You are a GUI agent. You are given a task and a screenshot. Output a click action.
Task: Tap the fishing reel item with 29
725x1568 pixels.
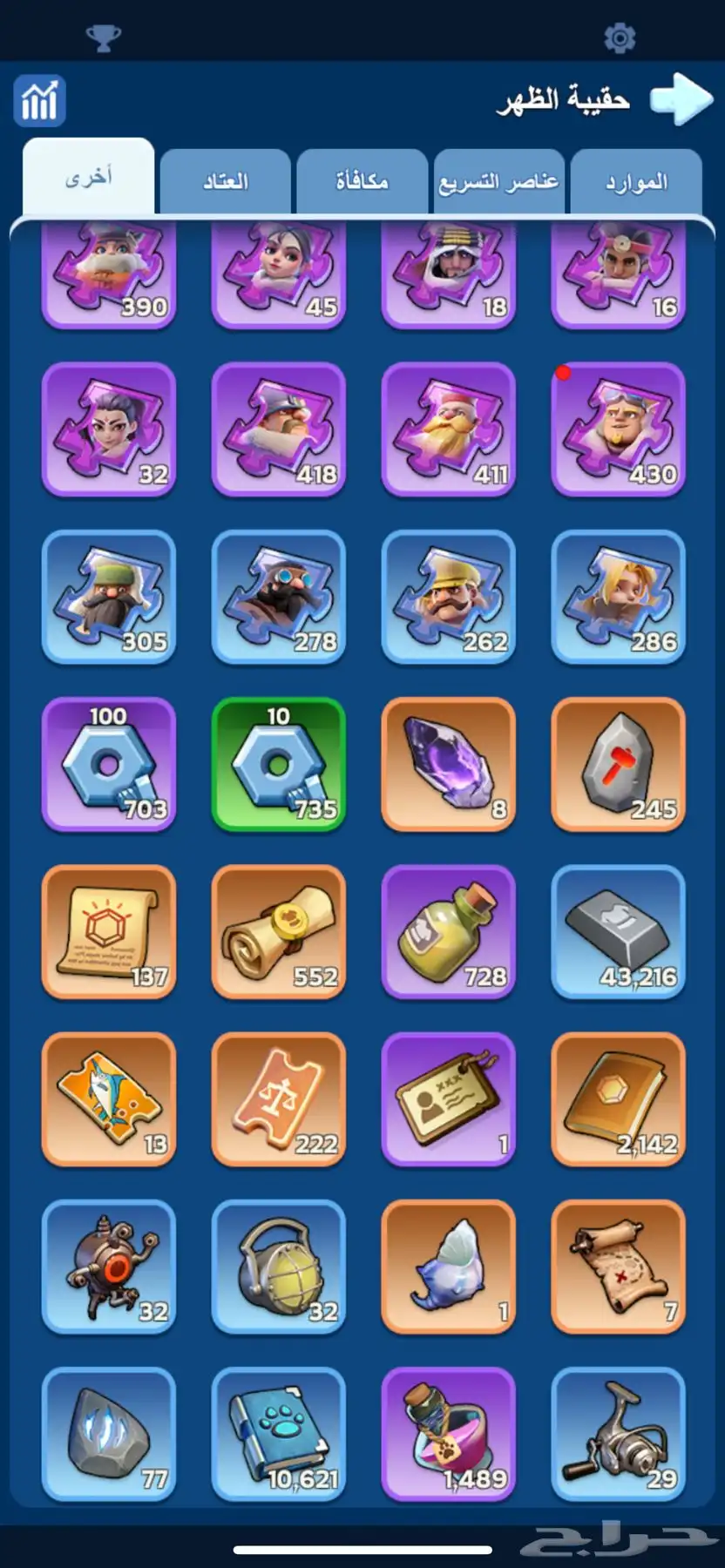pos(618,1433)
